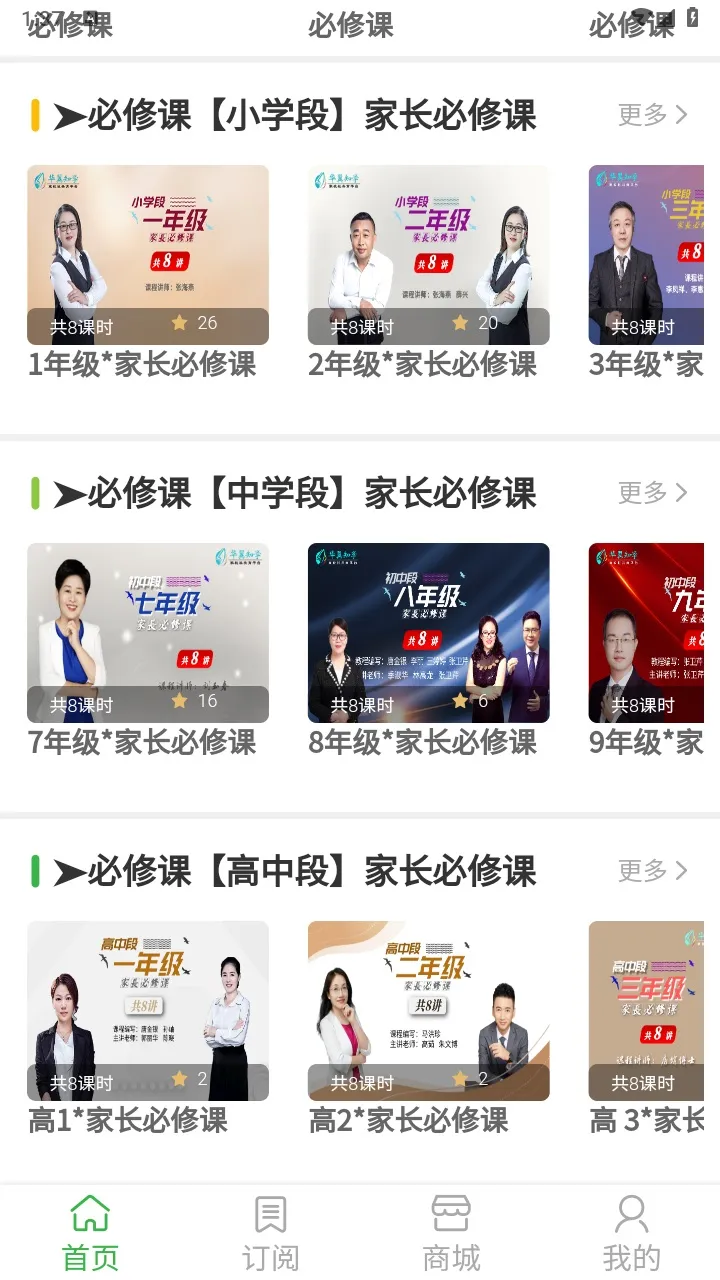The height and width of the screenshot is (1280, 720).
Task: View more 小学段 parent courses
Action: tap(652, 115)
